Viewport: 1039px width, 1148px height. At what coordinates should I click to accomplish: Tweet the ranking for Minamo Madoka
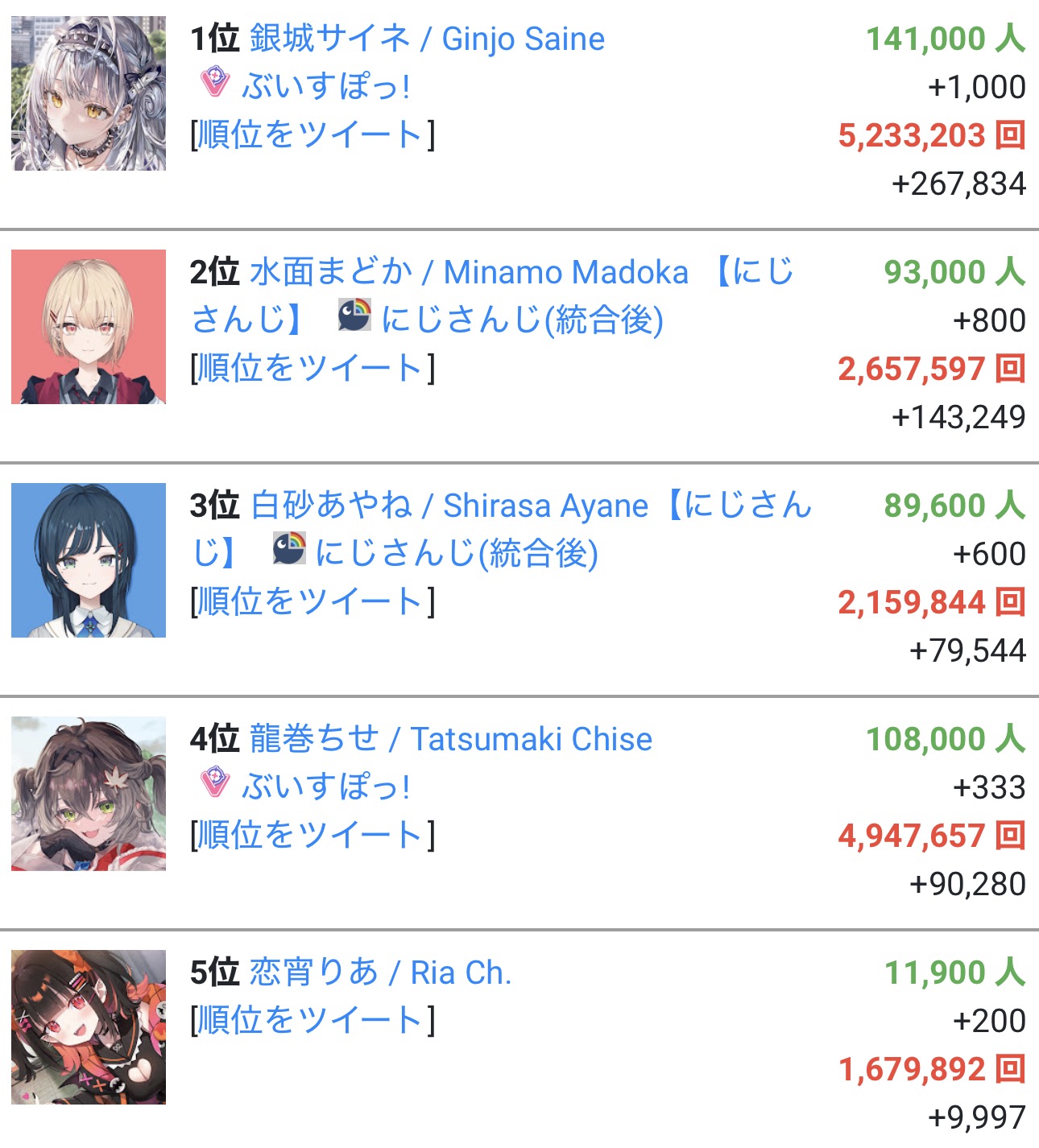(x=313, y=368)
